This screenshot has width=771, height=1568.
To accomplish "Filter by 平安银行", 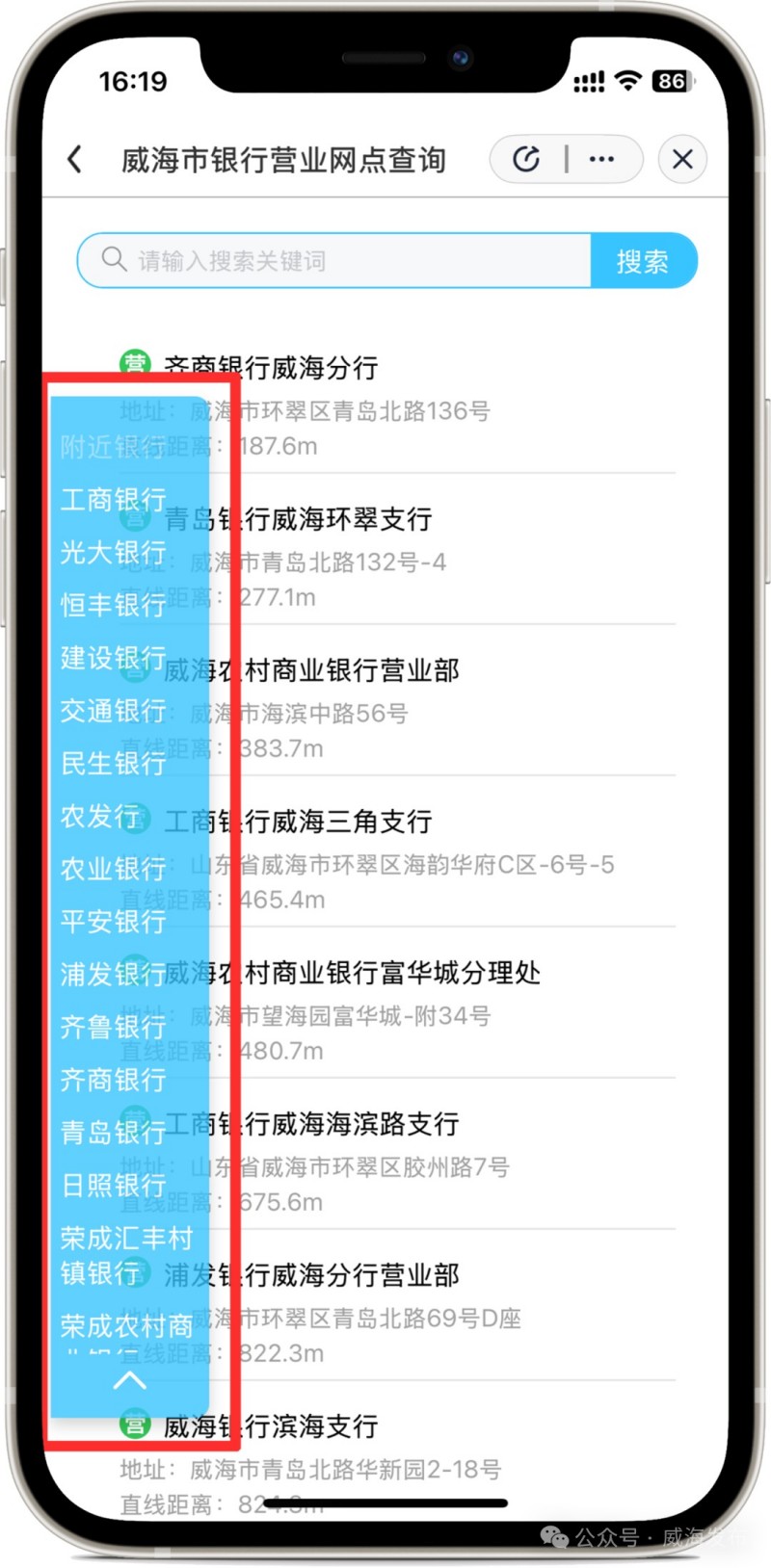I will [113, 922].
